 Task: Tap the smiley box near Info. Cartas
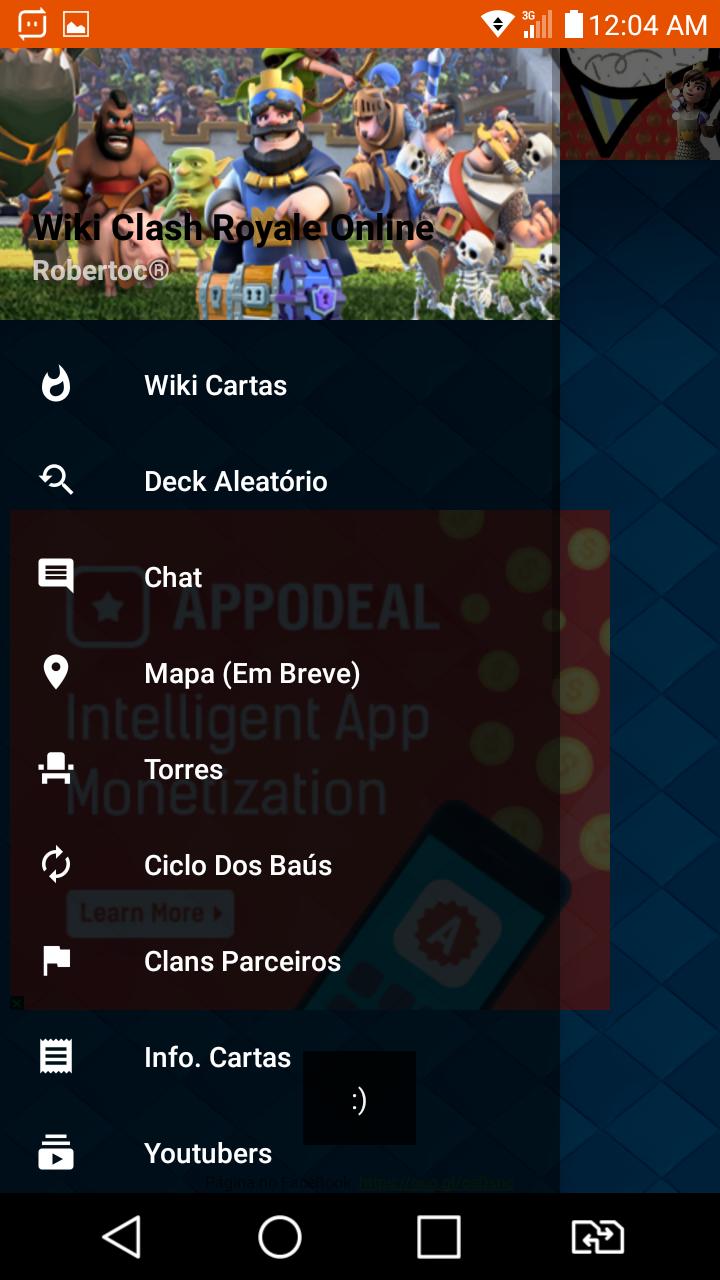[x=359, y=1098]
